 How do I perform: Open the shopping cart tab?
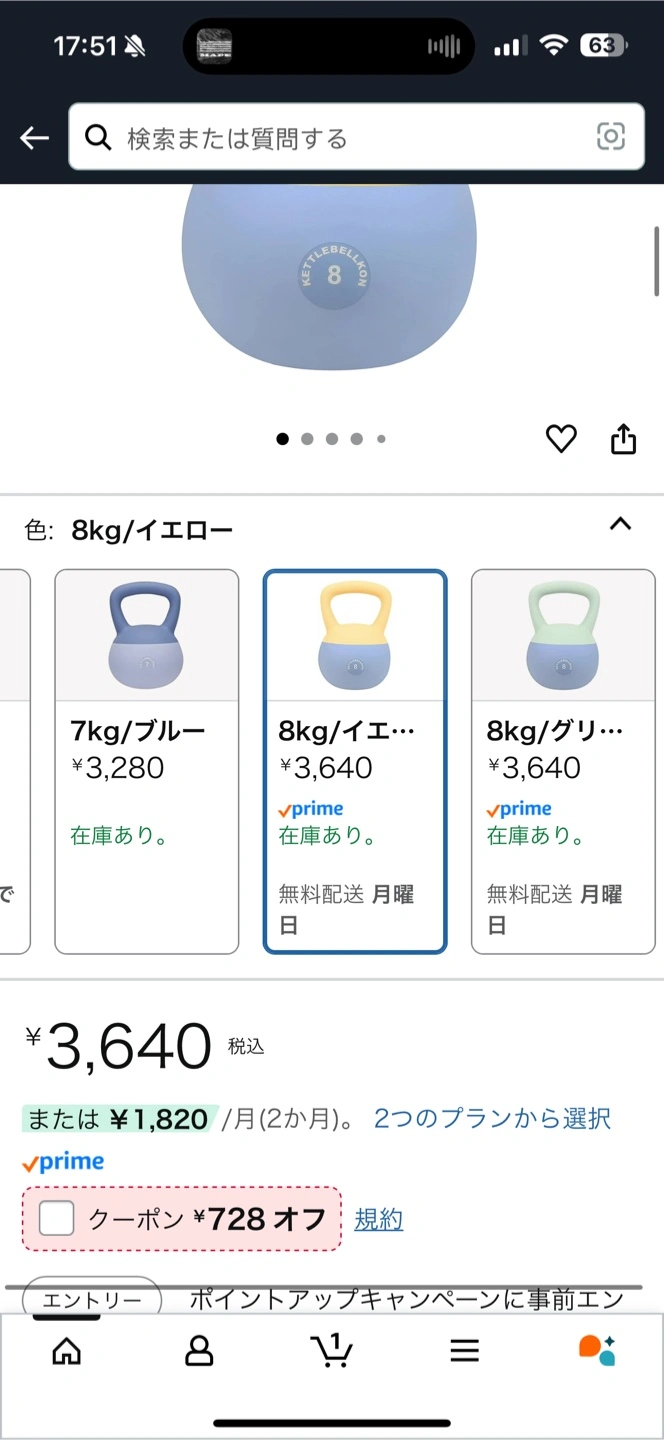(331, 1351)
